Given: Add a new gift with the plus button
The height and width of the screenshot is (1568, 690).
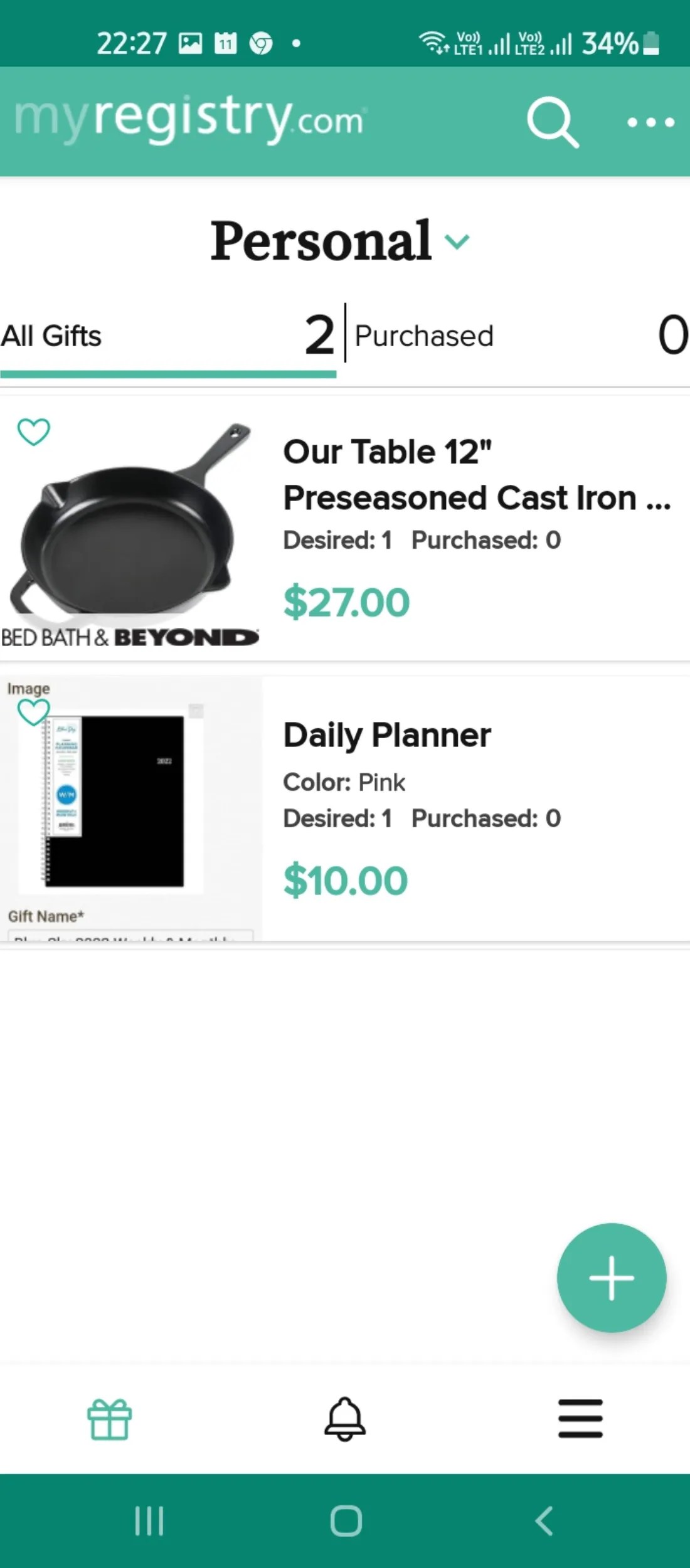Looking at the screenshot, I should pyautogui.click(x=611, y=1278).
